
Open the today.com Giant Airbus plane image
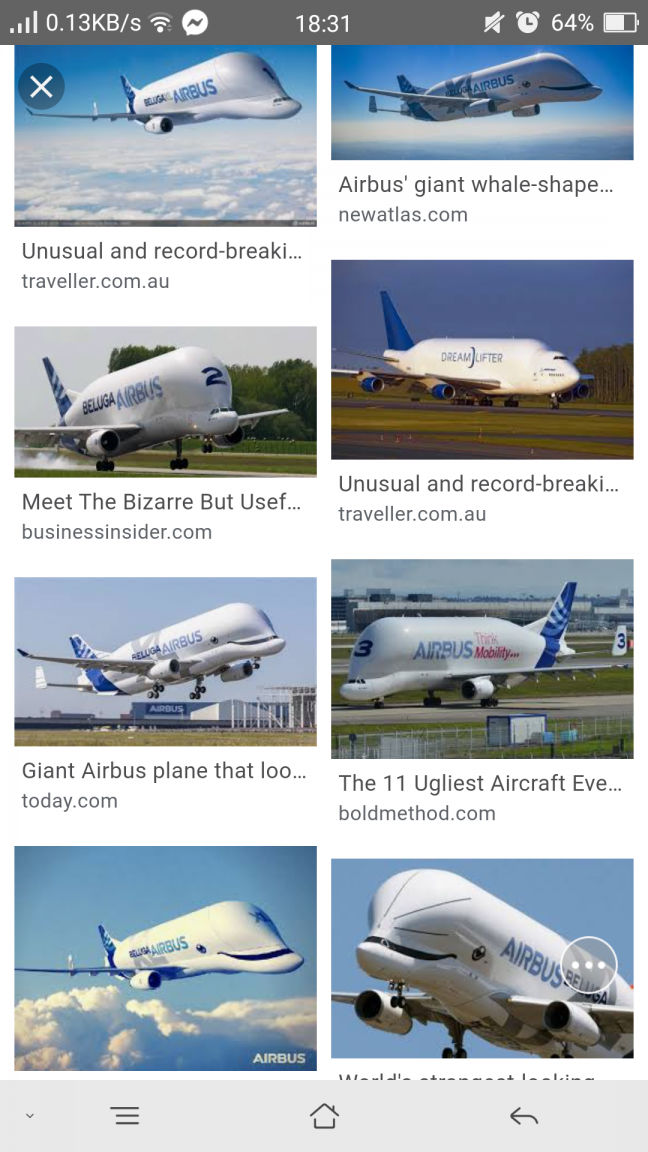(x=165, y=661)
